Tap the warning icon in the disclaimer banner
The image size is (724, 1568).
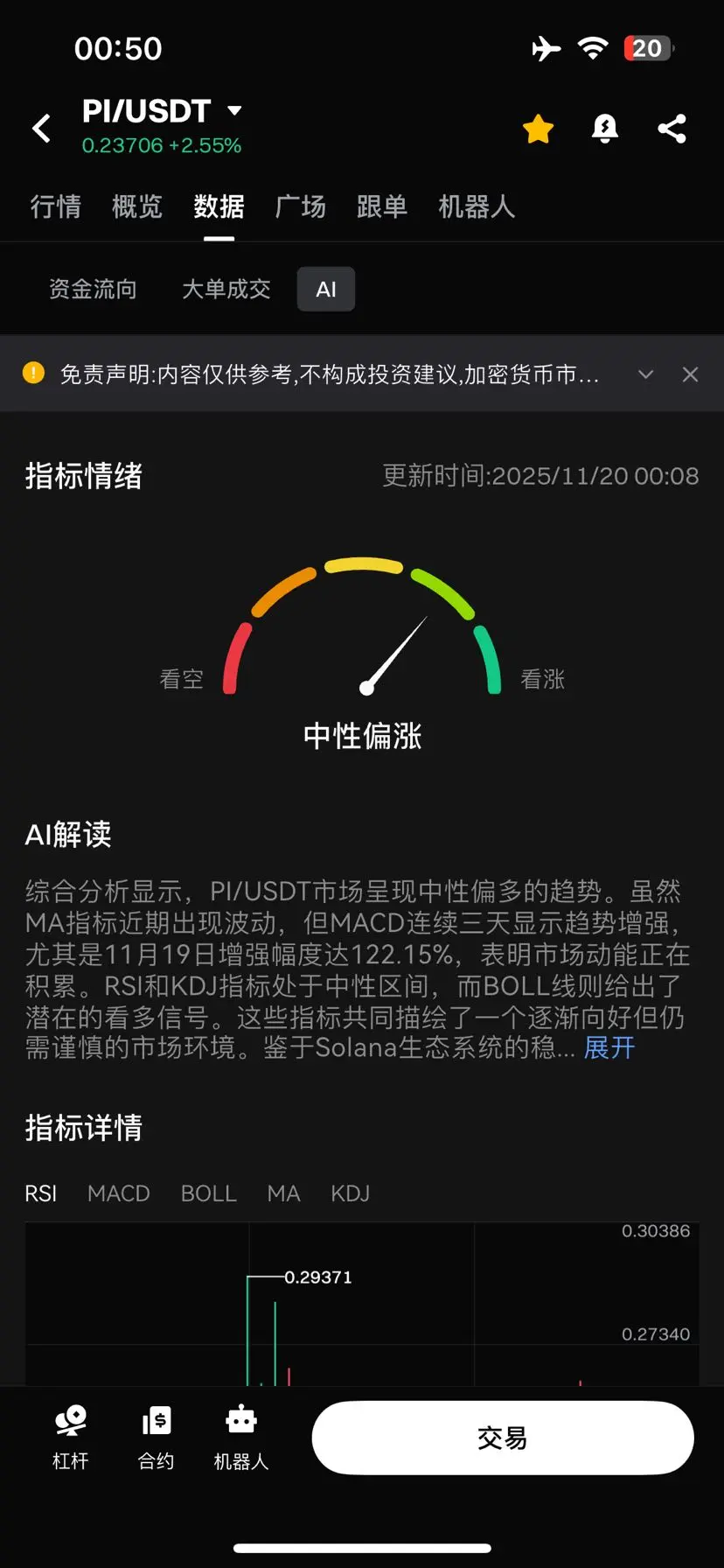click(x=33, y=373)
